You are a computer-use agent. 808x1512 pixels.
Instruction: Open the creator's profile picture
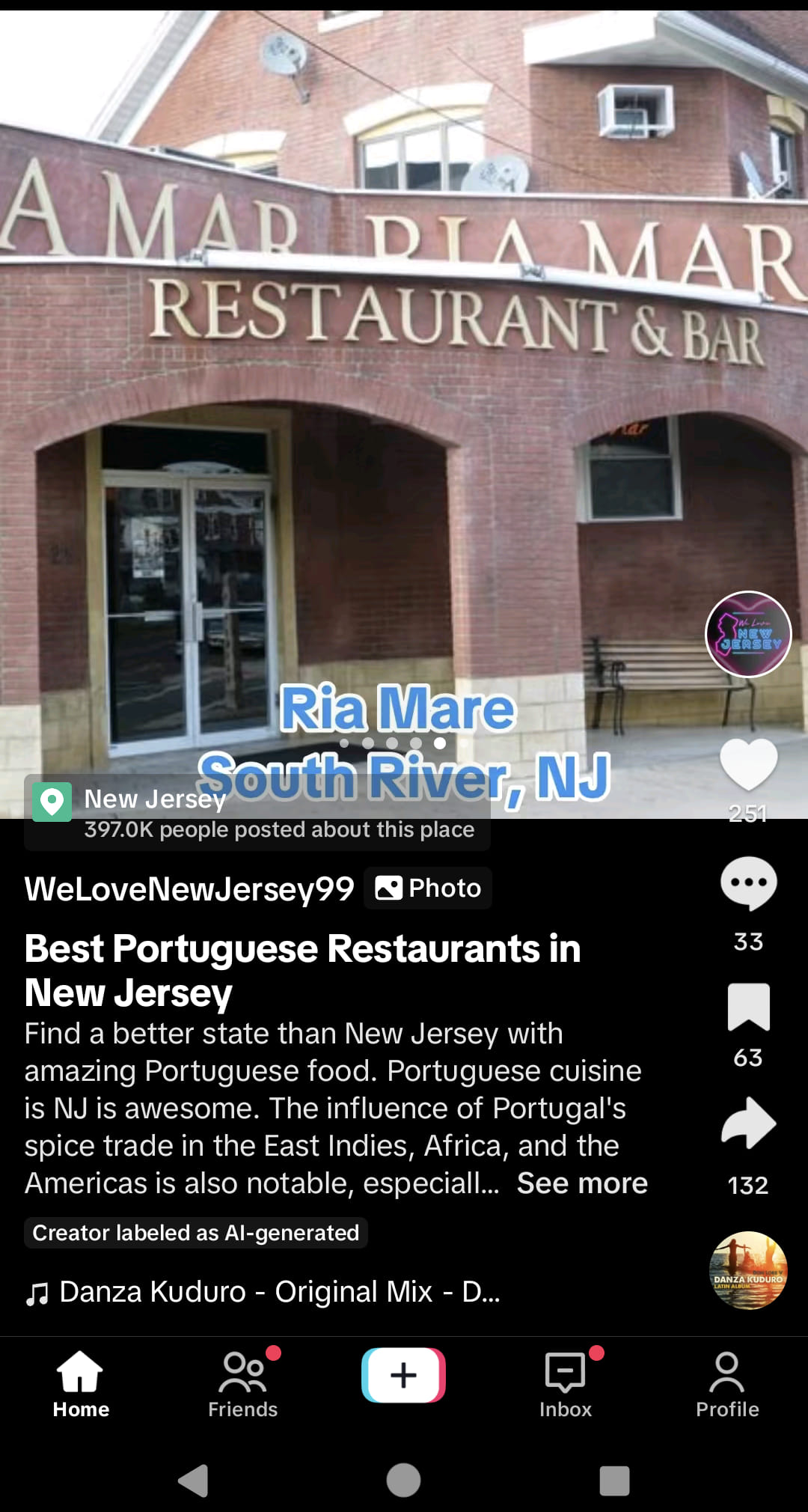(x=748, y=634)
